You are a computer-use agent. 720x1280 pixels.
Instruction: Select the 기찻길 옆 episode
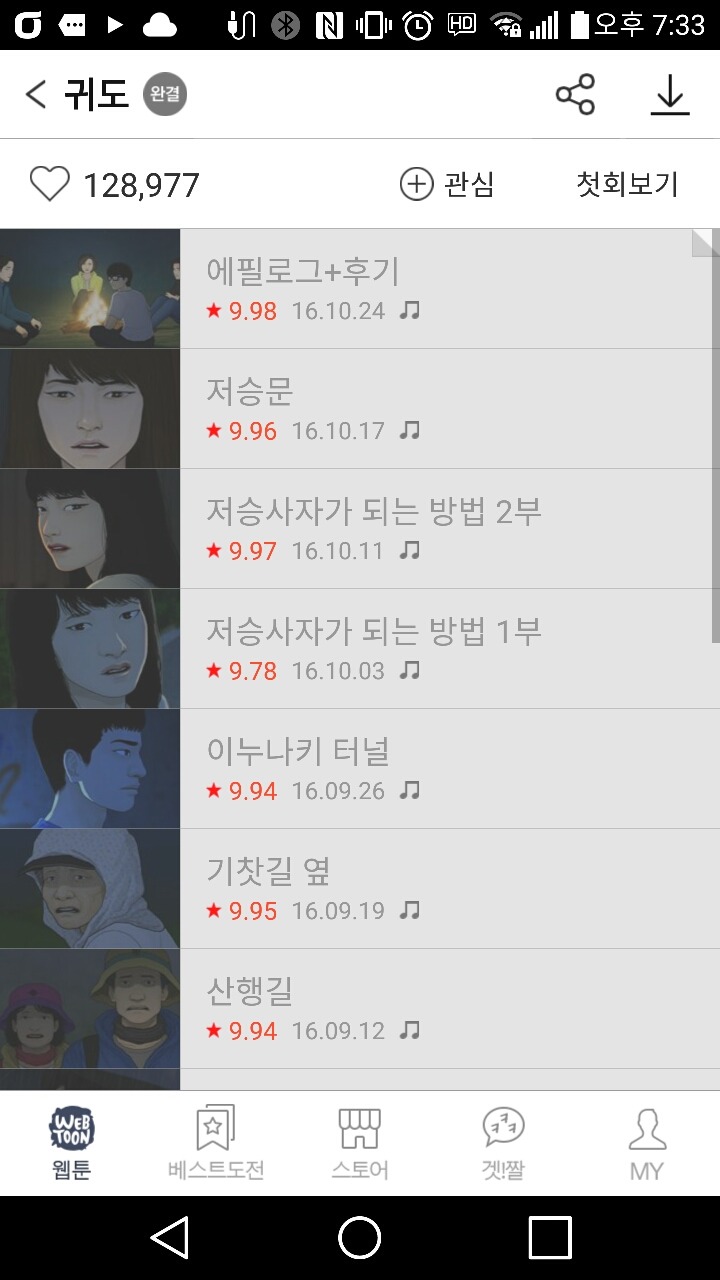pos(360,889)
